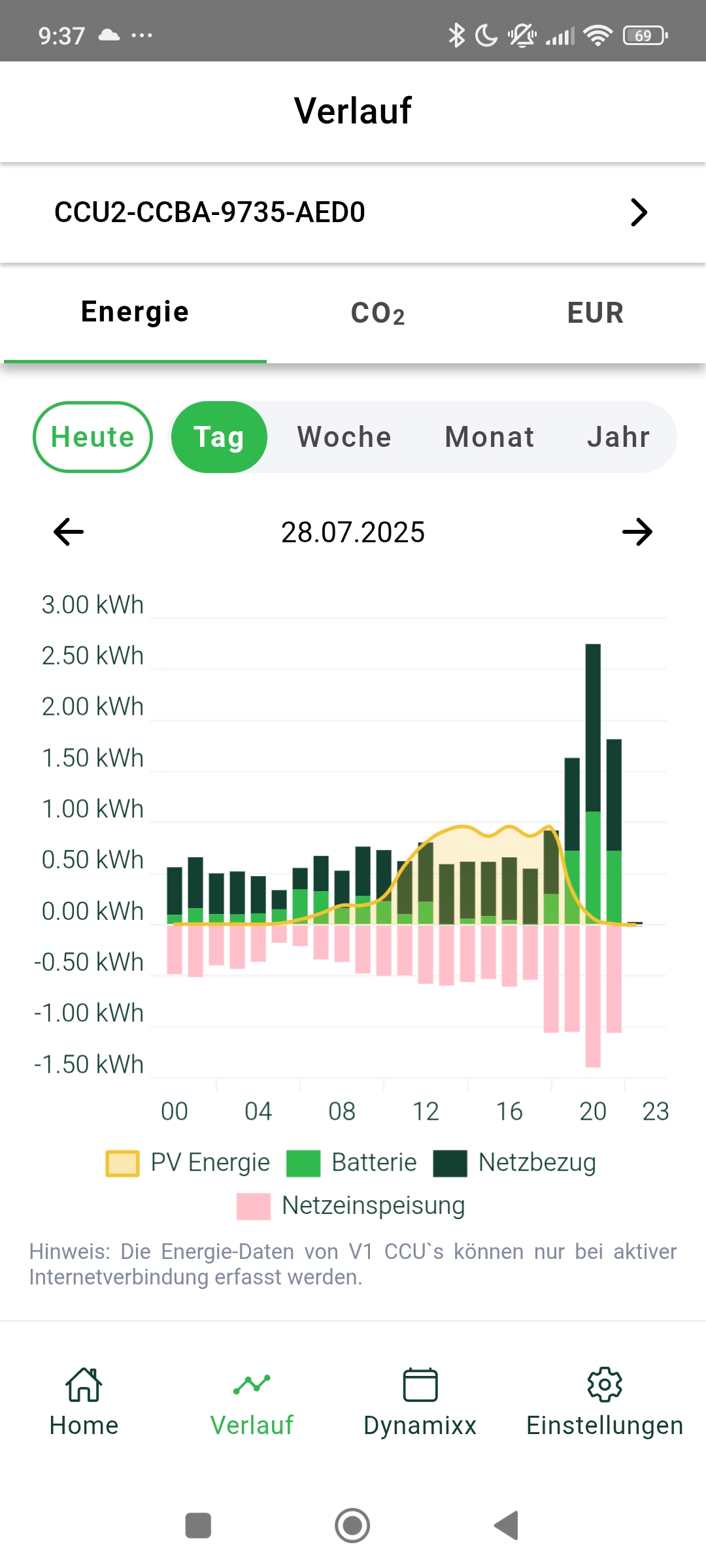Switch to the EUR tab
The width and height of the screenshot is (706, 1568).
tap(596, 313)
